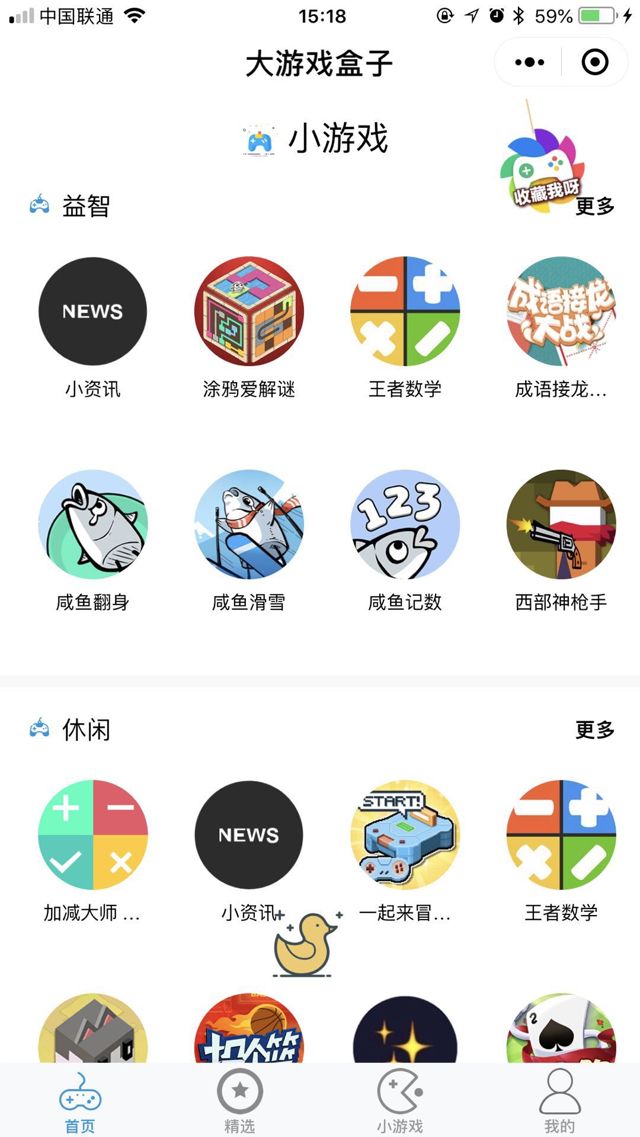This screenshot has width=640, height=1137.
Task: Open 西部神枪手 game
Action: [560, 525]
